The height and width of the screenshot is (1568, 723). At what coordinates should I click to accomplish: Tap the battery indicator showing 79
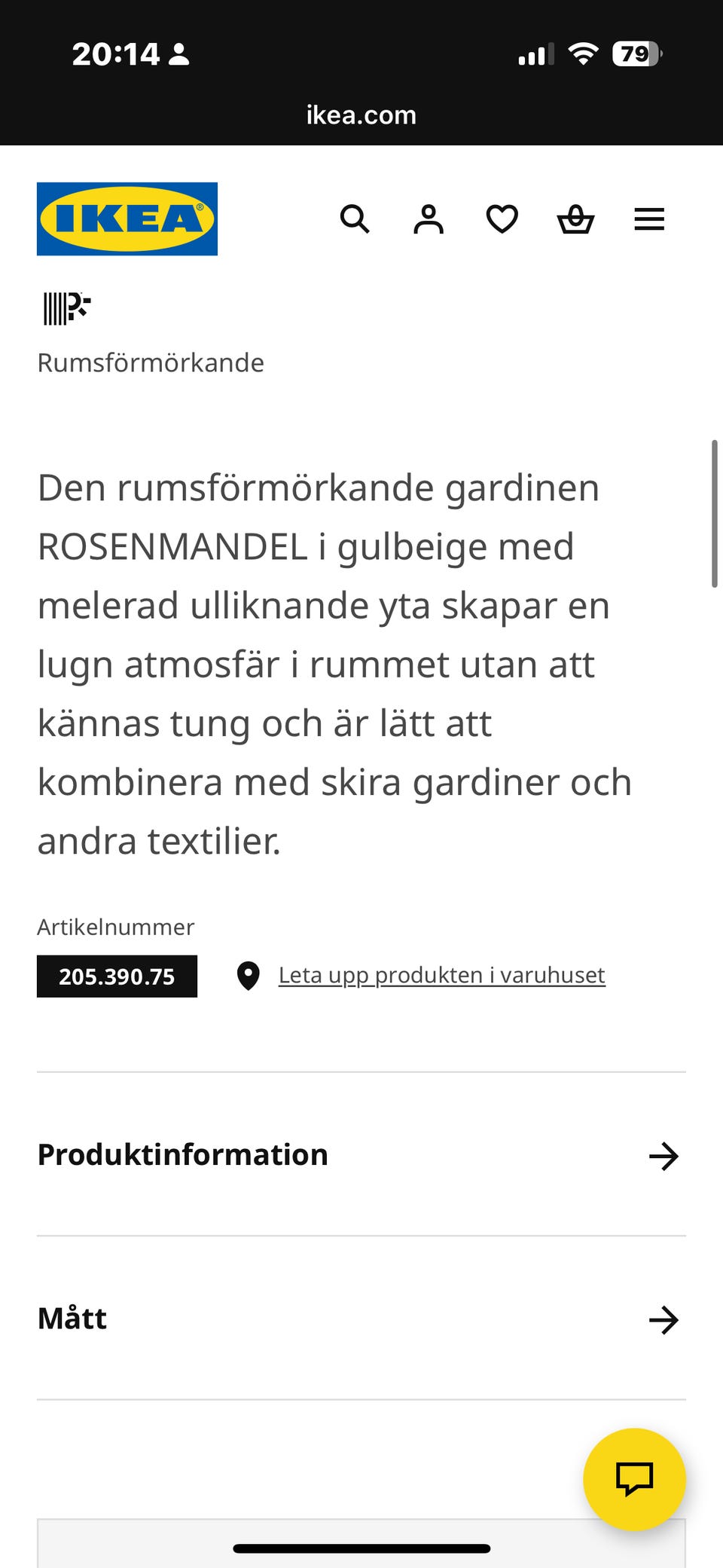coord(635,53)
